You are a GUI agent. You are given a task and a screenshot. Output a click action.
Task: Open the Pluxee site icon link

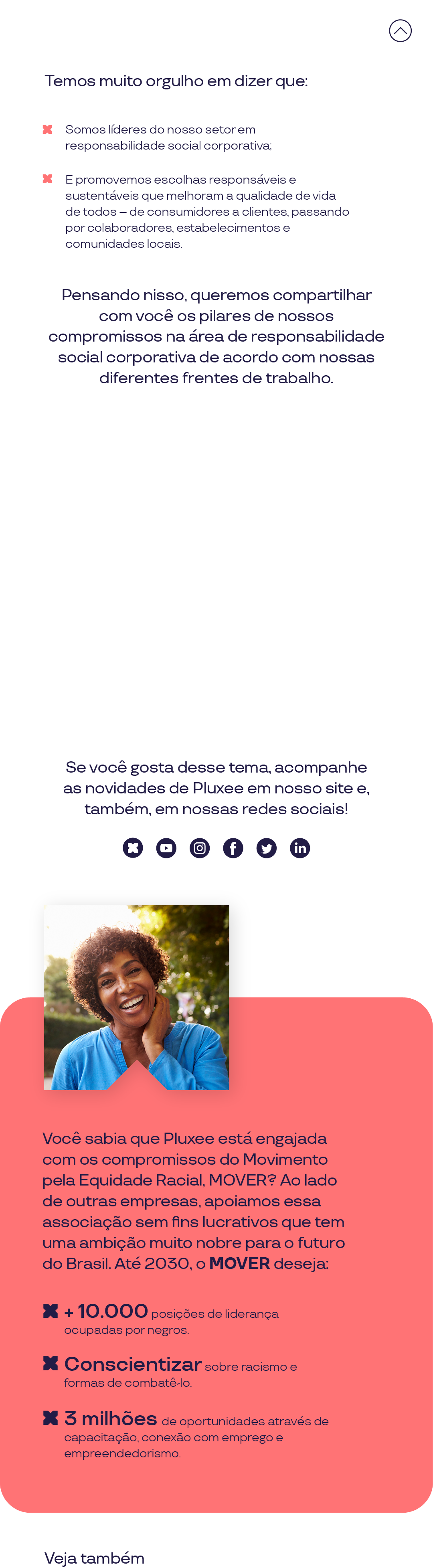point(133,847)
